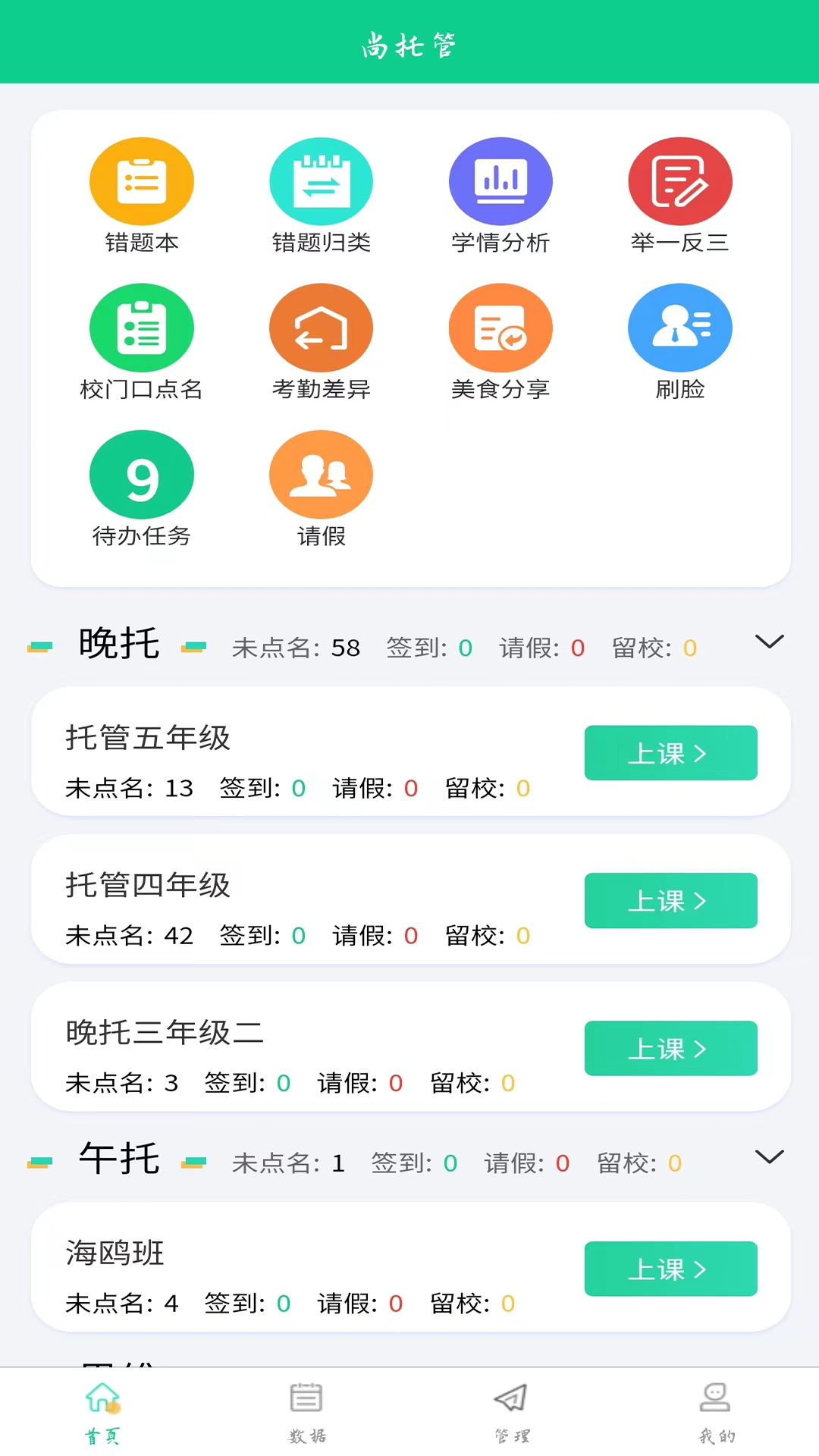Screen dimensions: 819x1456
Task: Select the 托管四年级 class card
Action: (x=303, y=901)
